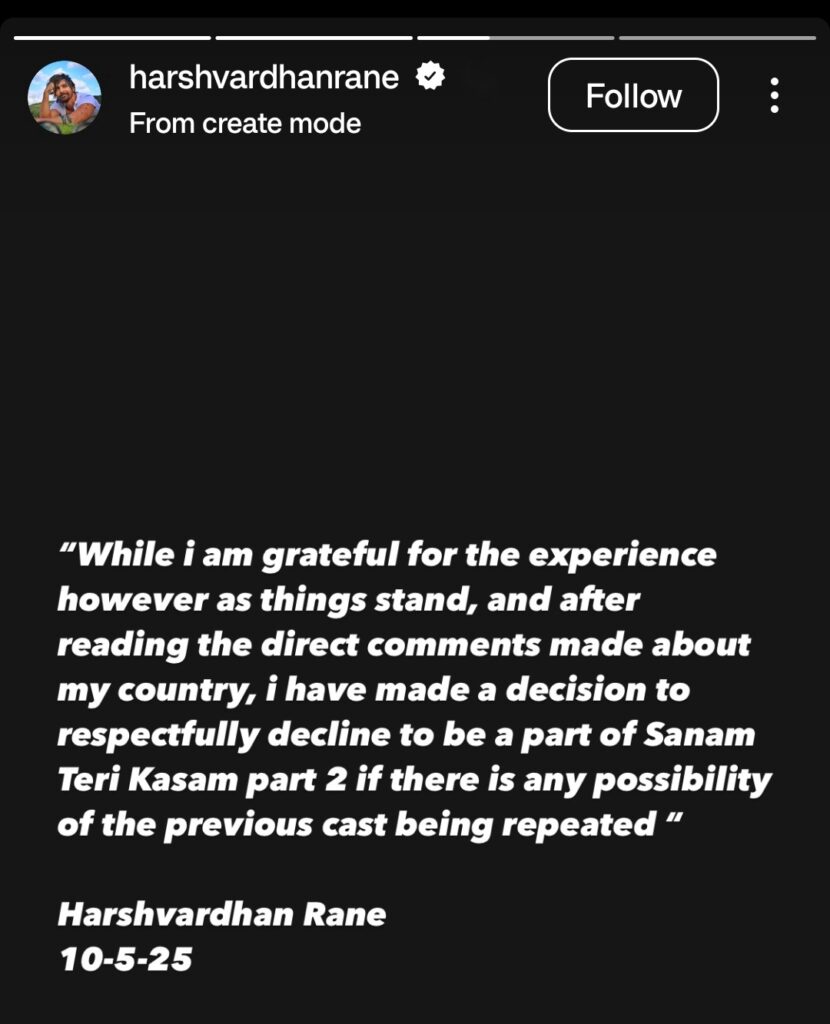Open harshvardhanrane's profile picture
The height and width of the screenshot is (1024, 830).
tap(64, 98)
